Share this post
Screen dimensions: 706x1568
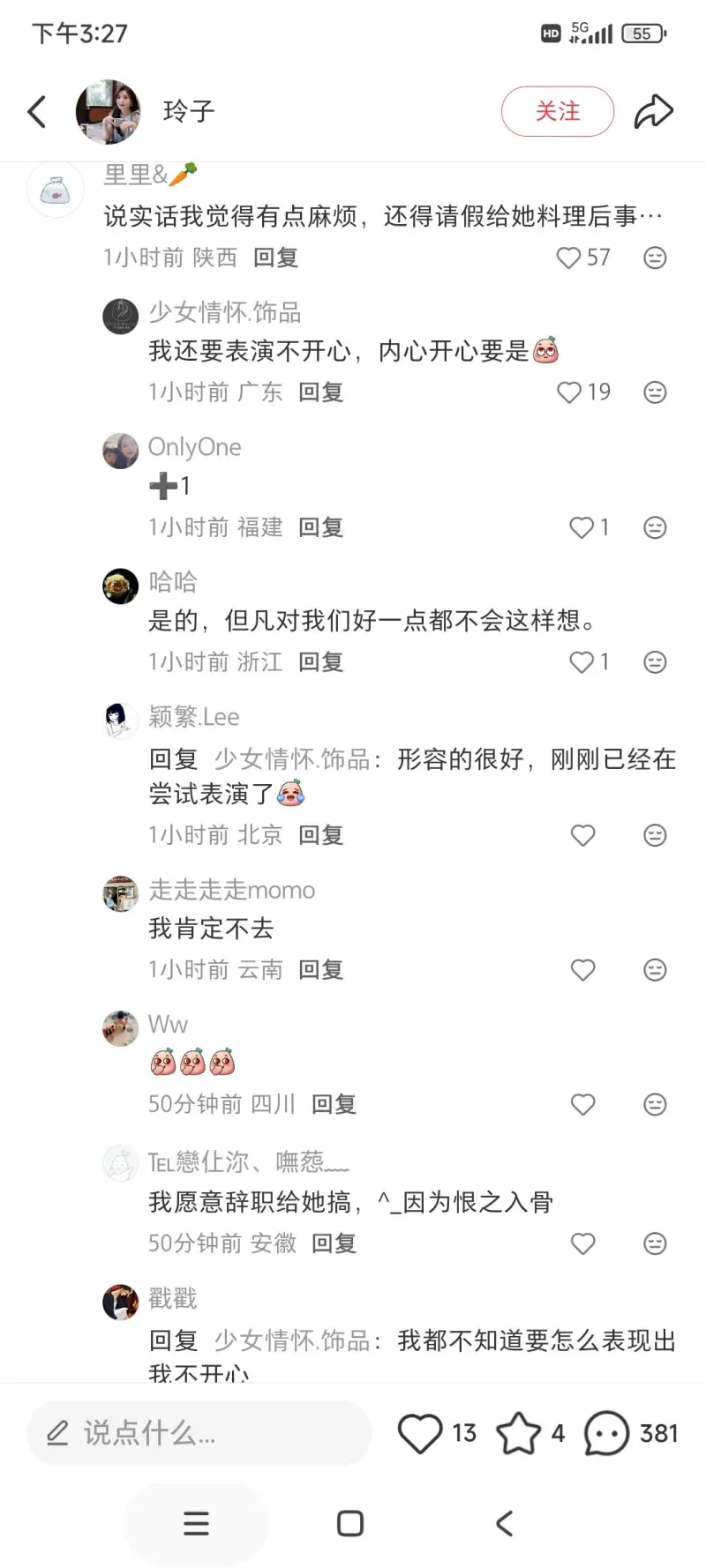pos(653,112)
